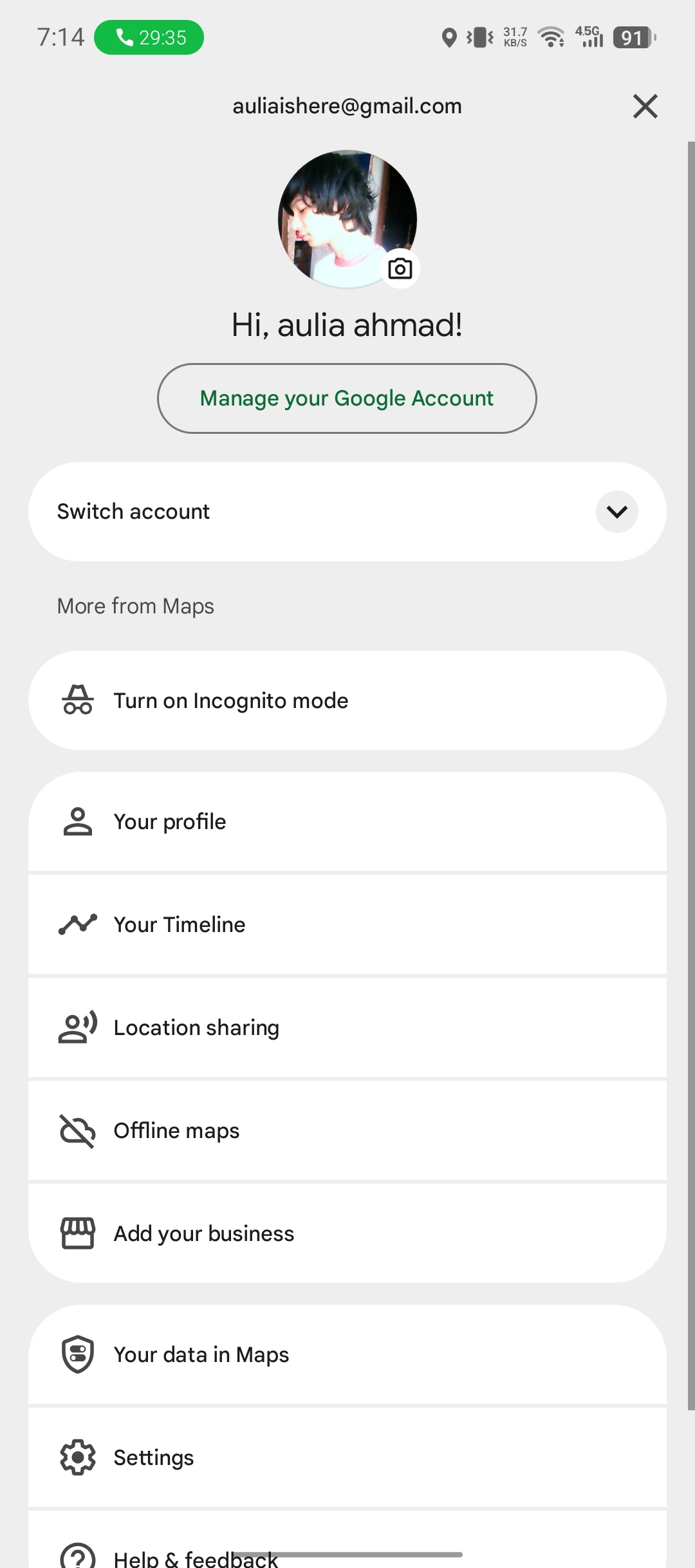The image size is (695, 1568).
Task: Open Manage your Google Account
Action: (347, 398)
